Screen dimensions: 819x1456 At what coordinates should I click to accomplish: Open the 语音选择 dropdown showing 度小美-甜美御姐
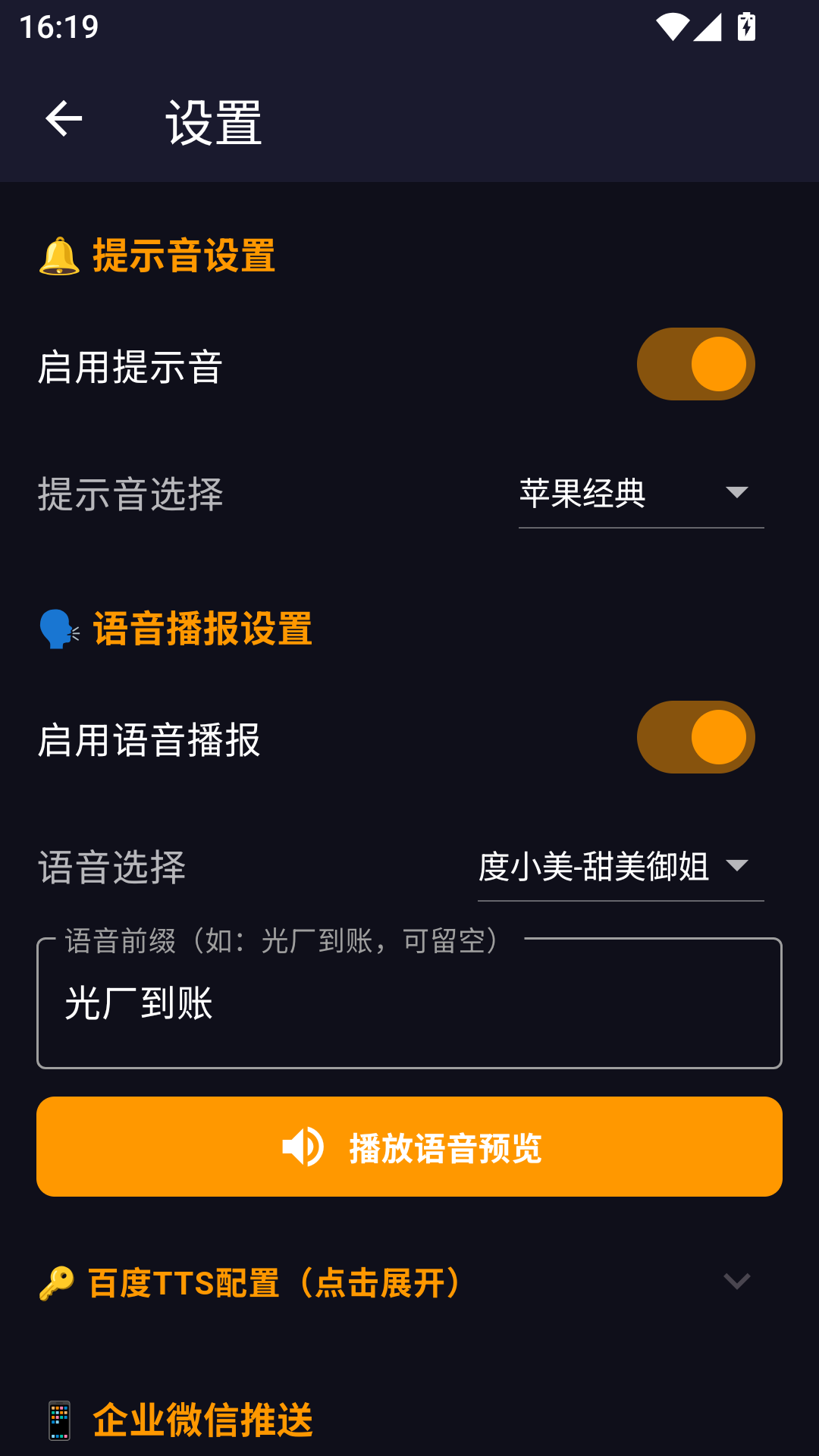620,867
